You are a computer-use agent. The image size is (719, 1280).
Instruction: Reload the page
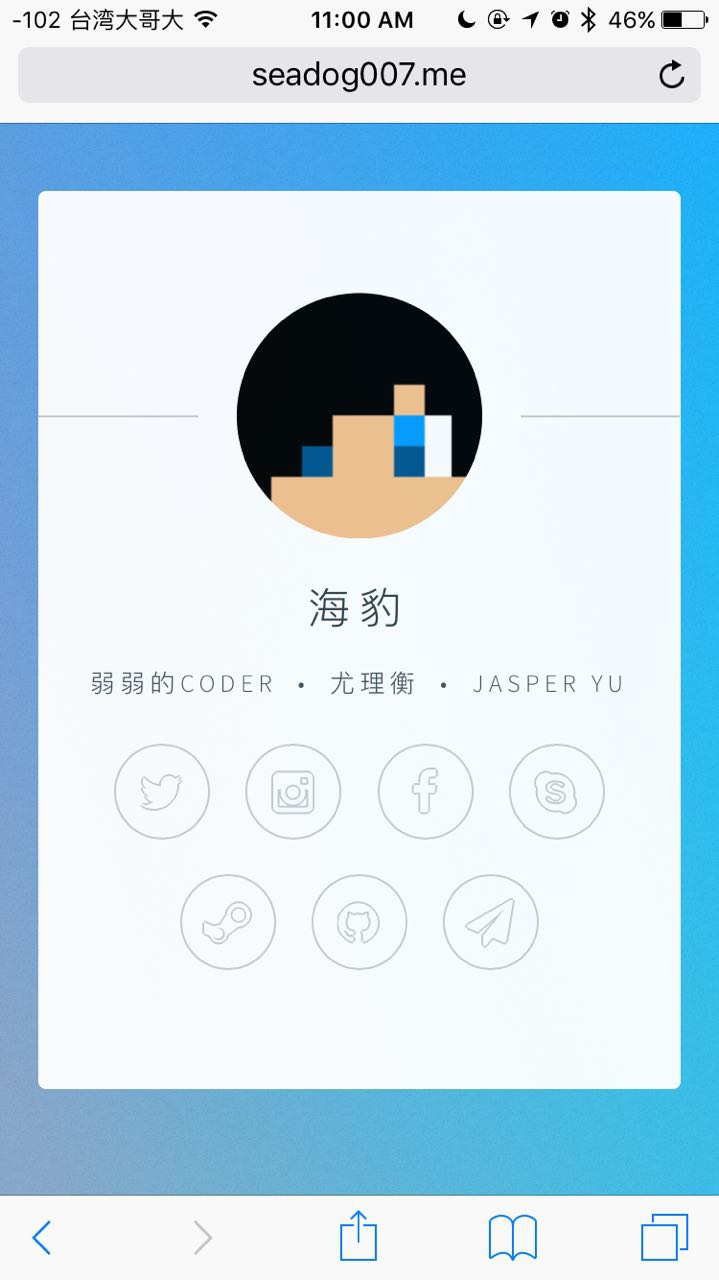(x=672, y=75)
